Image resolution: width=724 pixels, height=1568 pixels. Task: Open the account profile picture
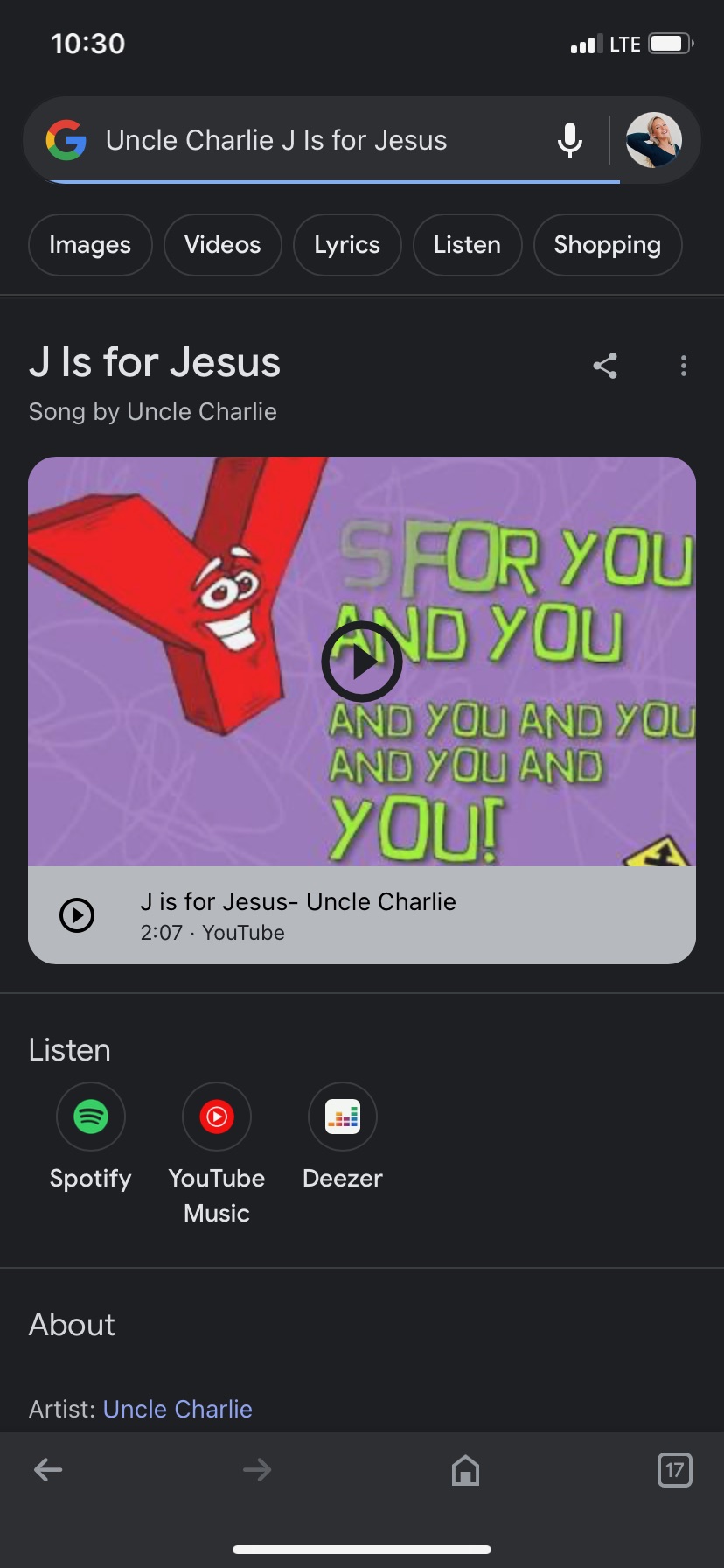(653, 140)
